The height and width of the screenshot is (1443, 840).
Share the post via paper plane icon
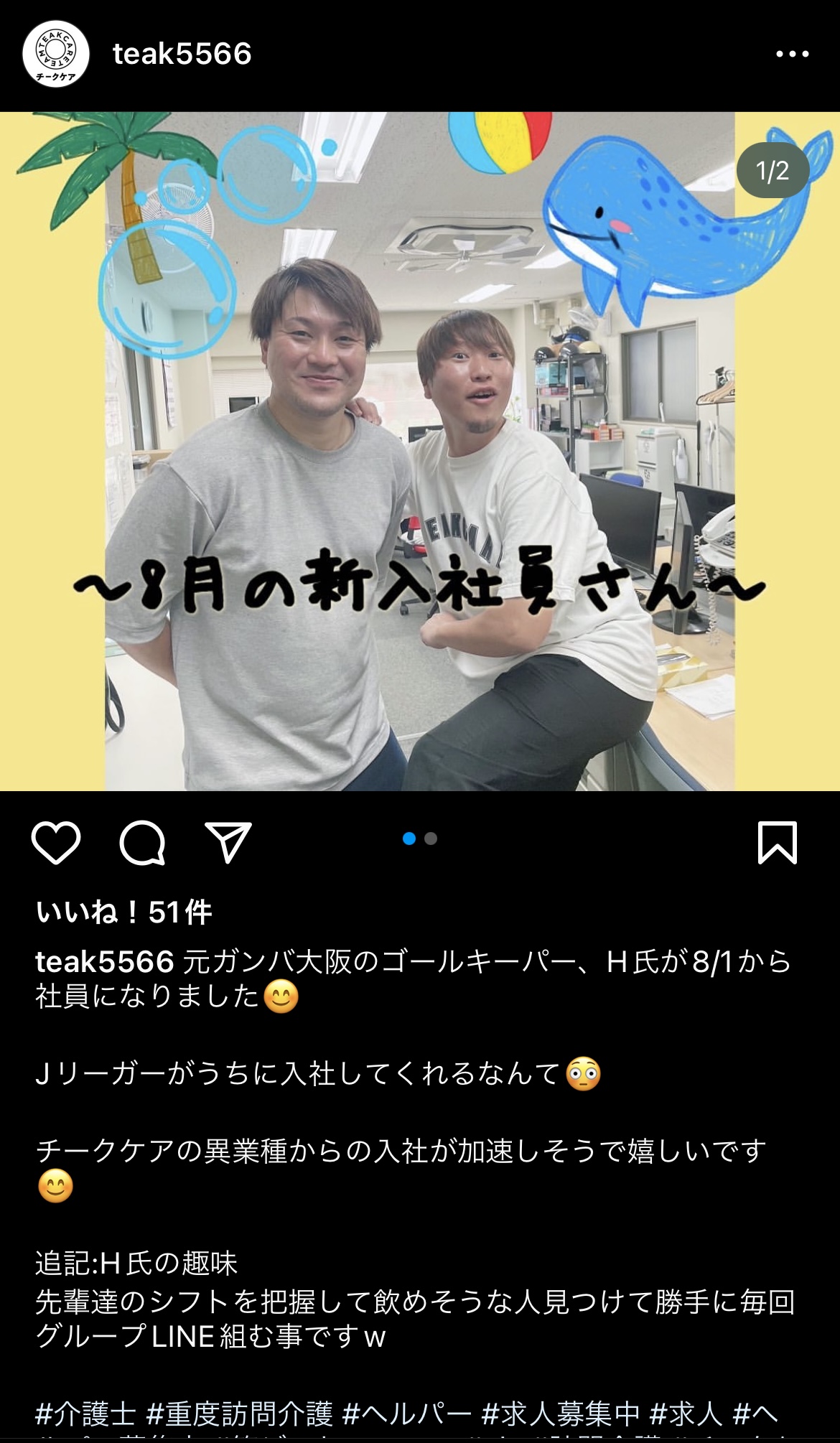tap(228, 842)
